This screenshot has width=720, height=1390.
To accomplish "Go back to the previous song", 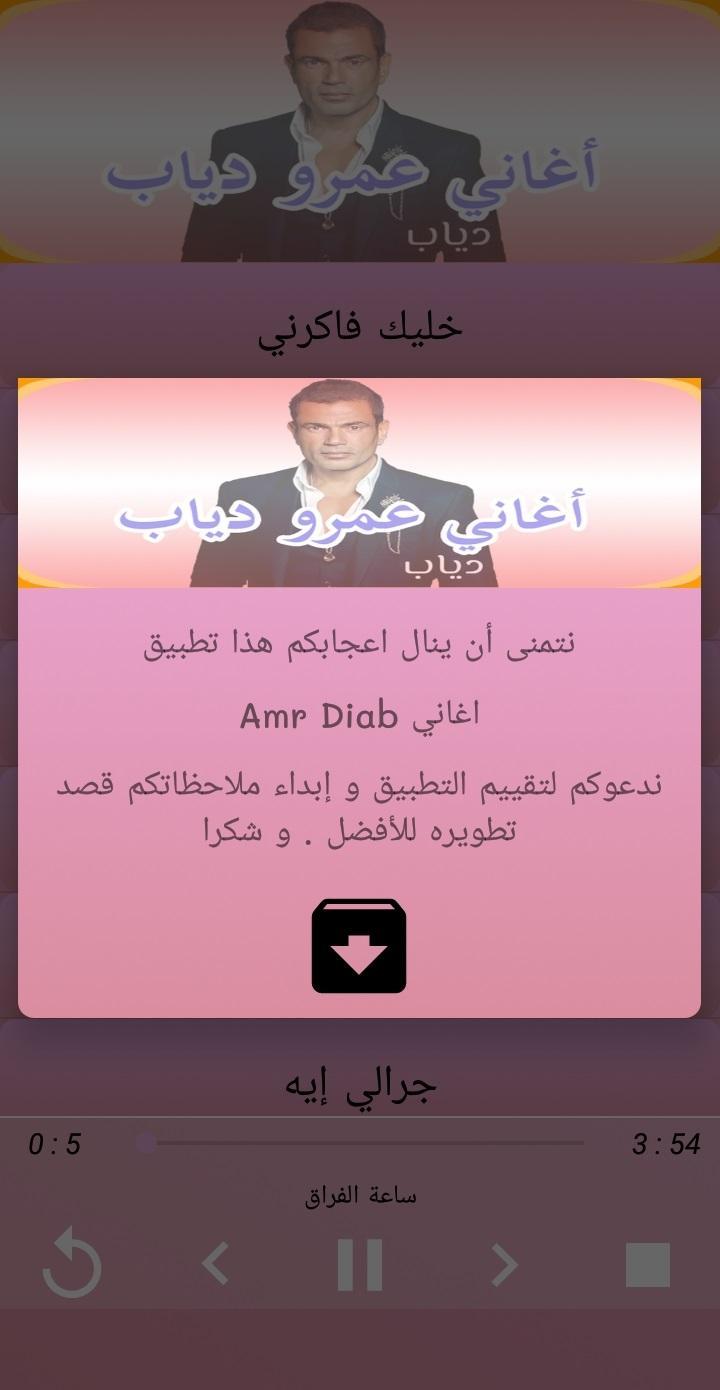I will pos(215,1265).
